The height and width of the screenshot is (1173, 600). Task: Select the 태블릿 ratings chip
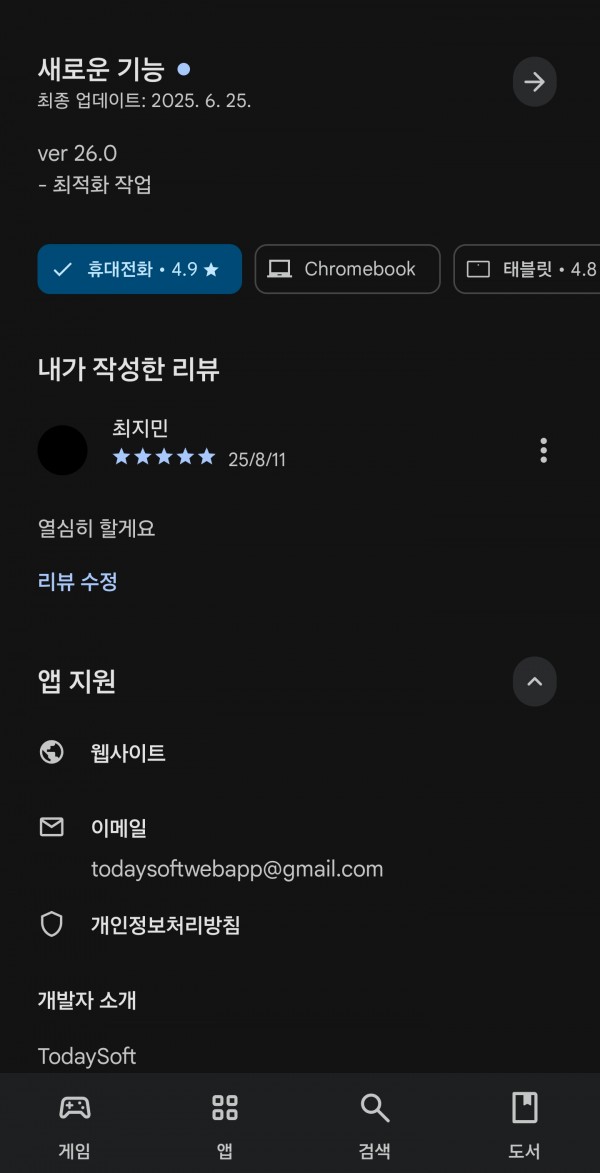(x=527, y=269)
